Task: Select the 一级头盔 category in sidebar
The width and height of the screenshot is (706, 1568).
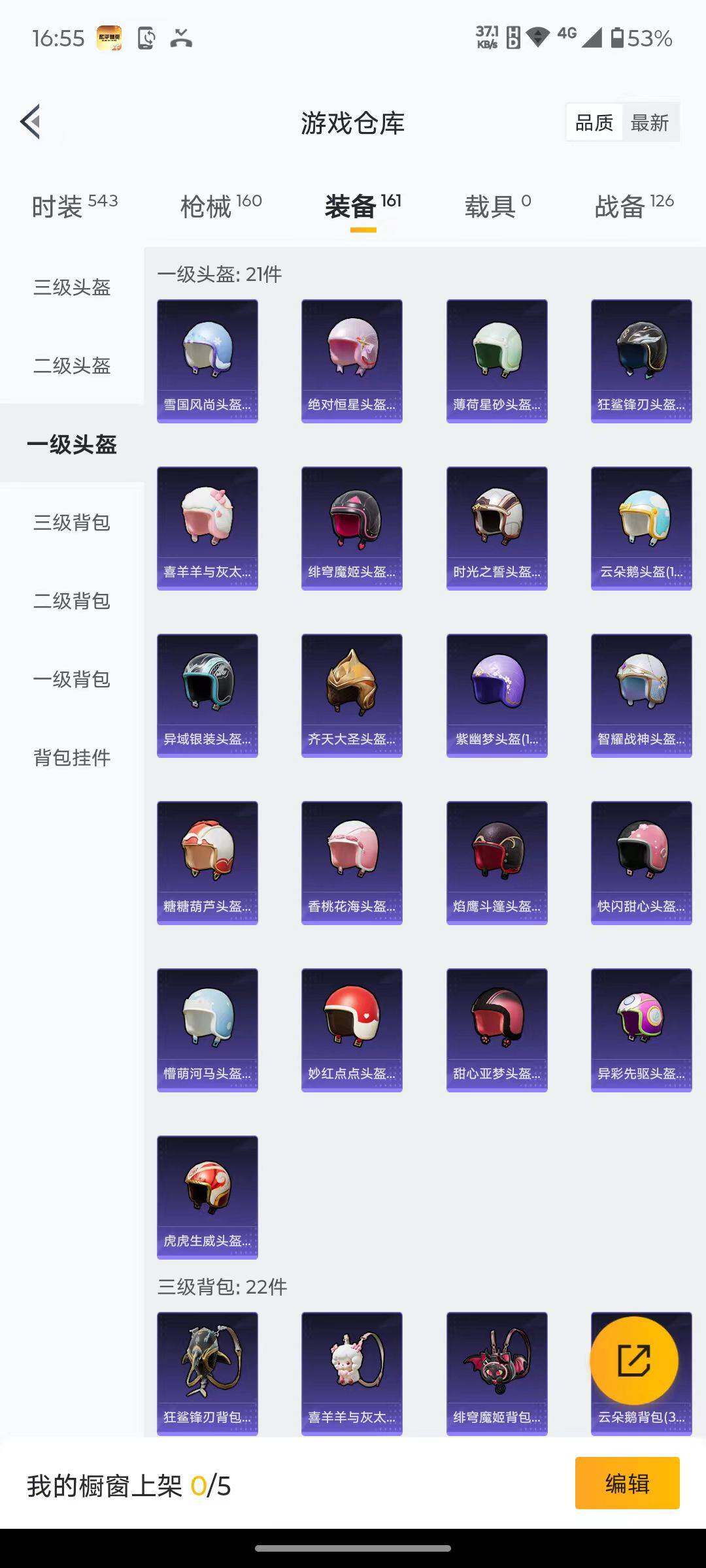Action: coord(72,444)
